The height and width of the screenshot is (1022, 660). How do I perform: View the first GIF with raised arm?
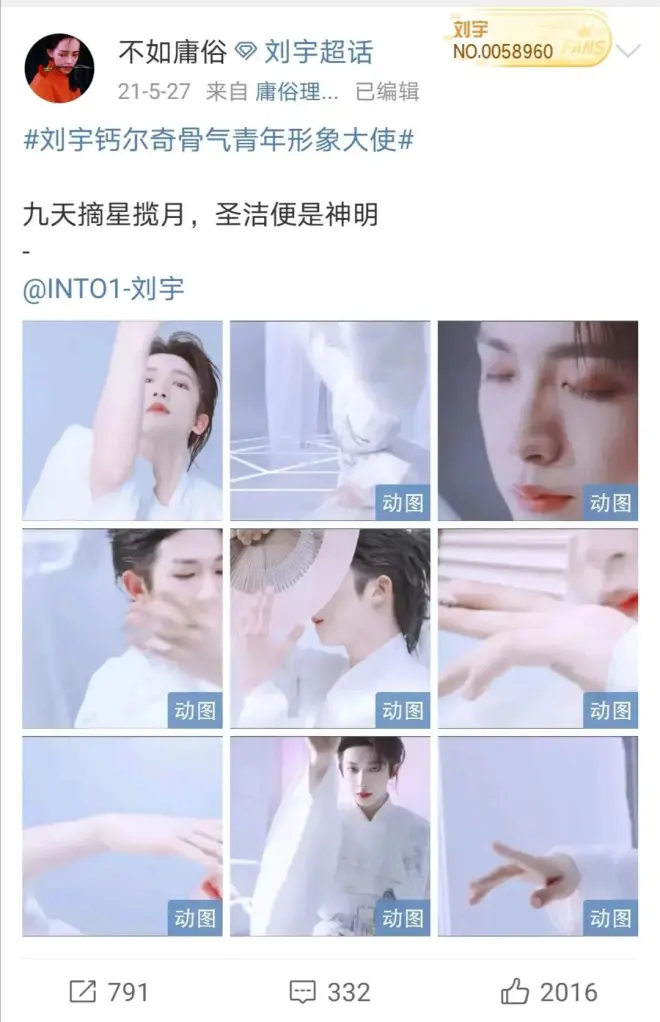[122, 420]
